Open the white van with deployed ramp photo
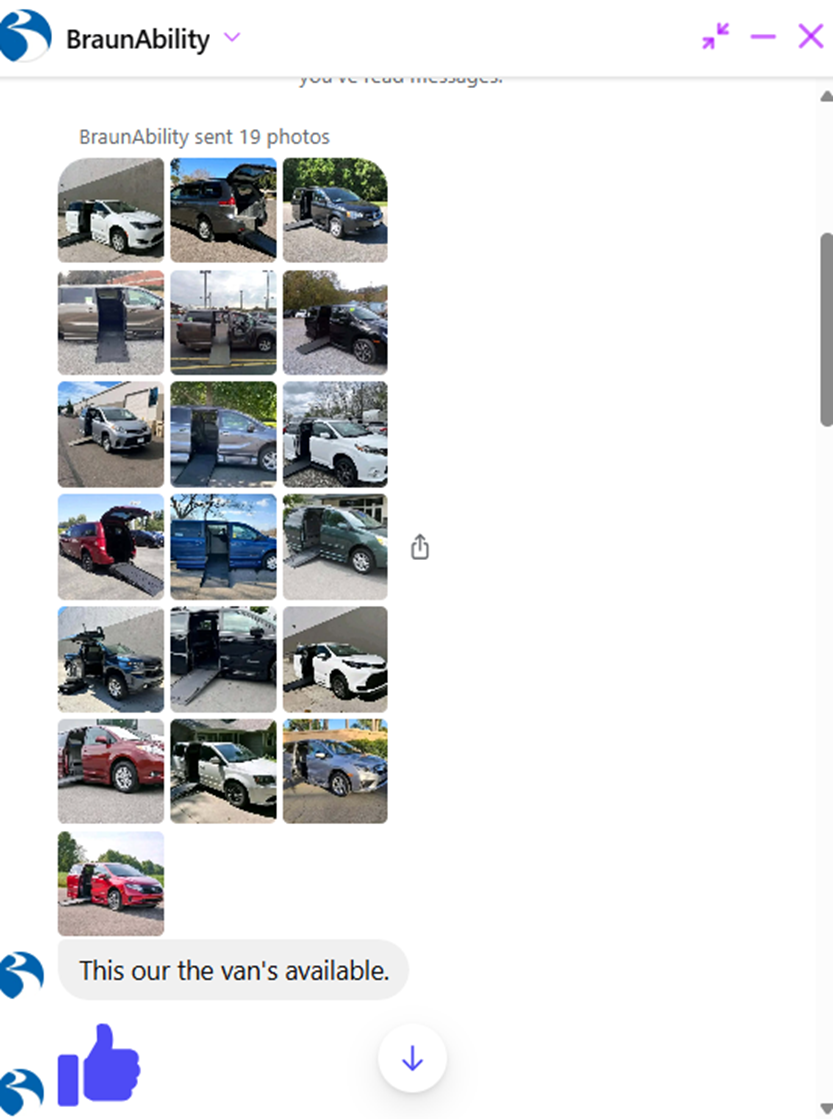Image resolution: width=833 pixels, height=1119 pixels. 110,210
